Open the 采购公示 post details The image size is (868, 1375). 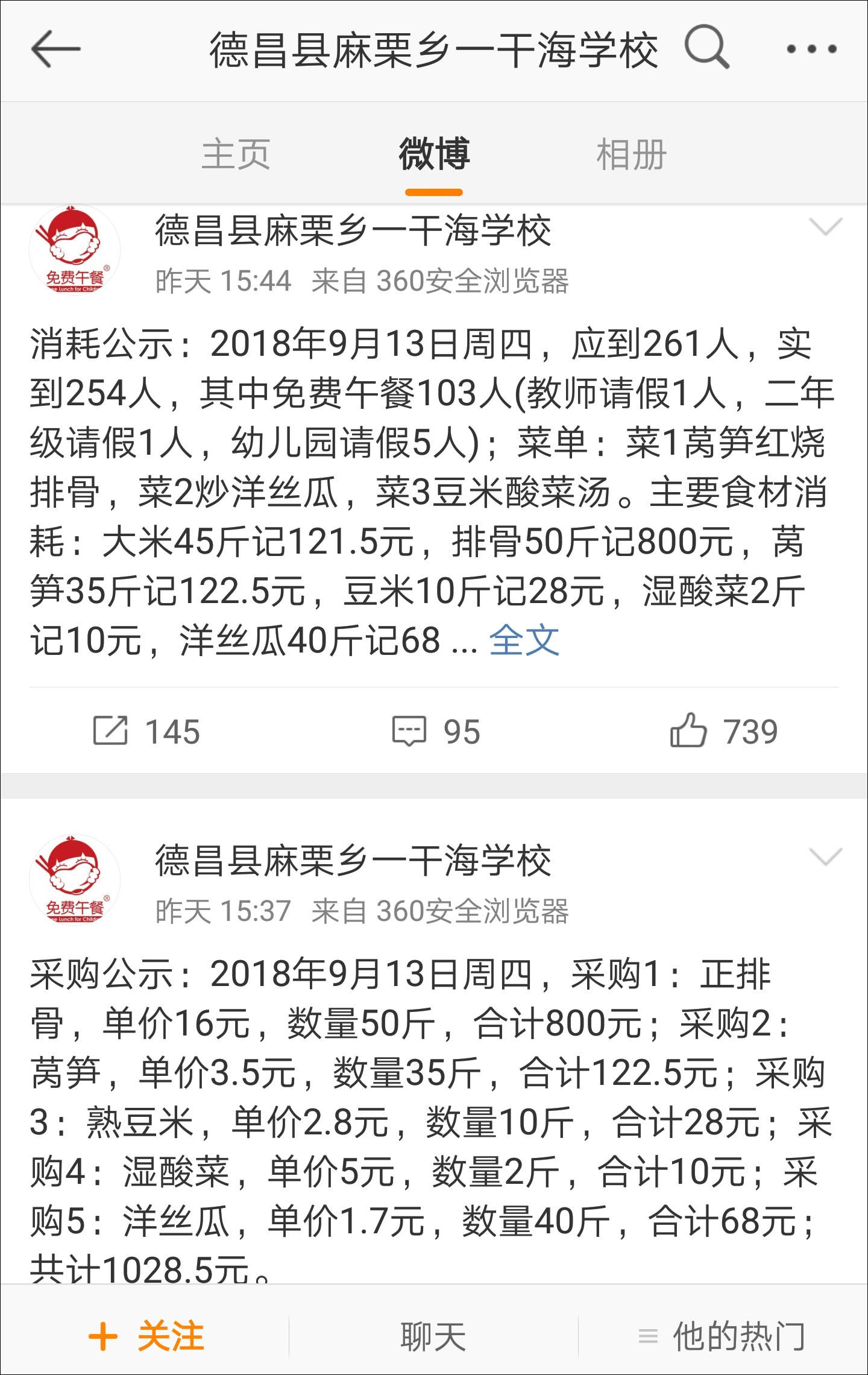click(x=422, y=1122)
